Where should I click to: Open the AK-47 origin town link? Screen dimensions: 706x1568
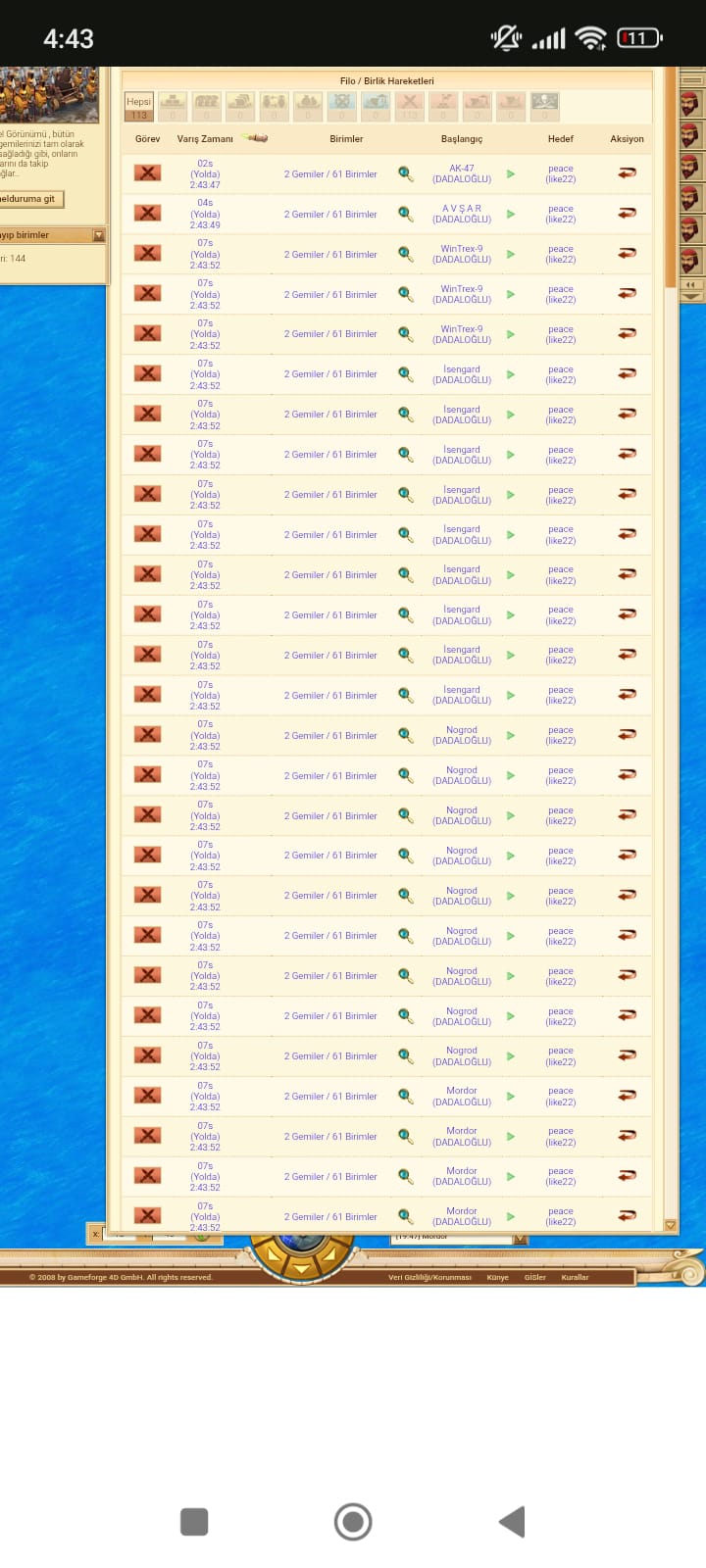(462, 169)
